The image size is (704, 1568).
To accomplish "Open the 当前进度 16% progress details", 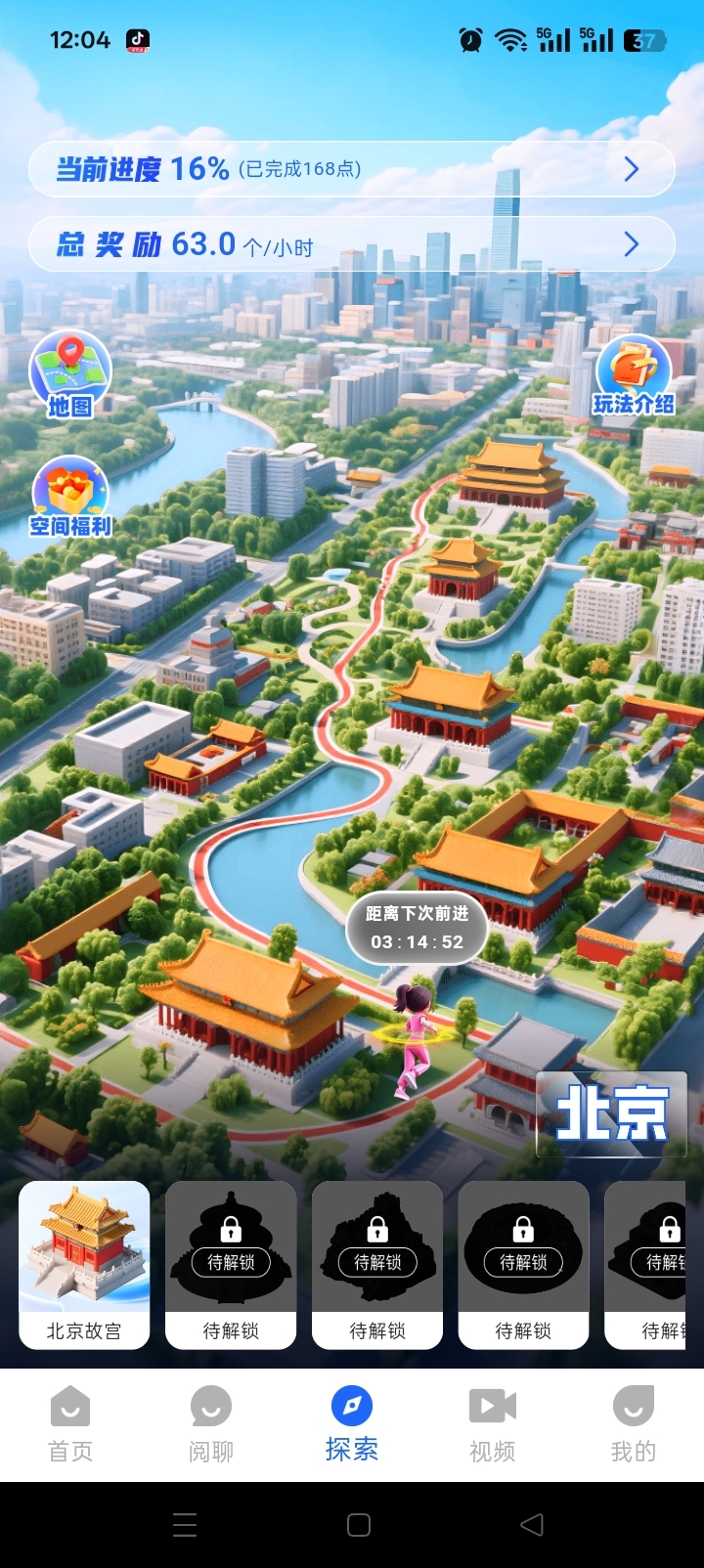I will tap(350, 169).
